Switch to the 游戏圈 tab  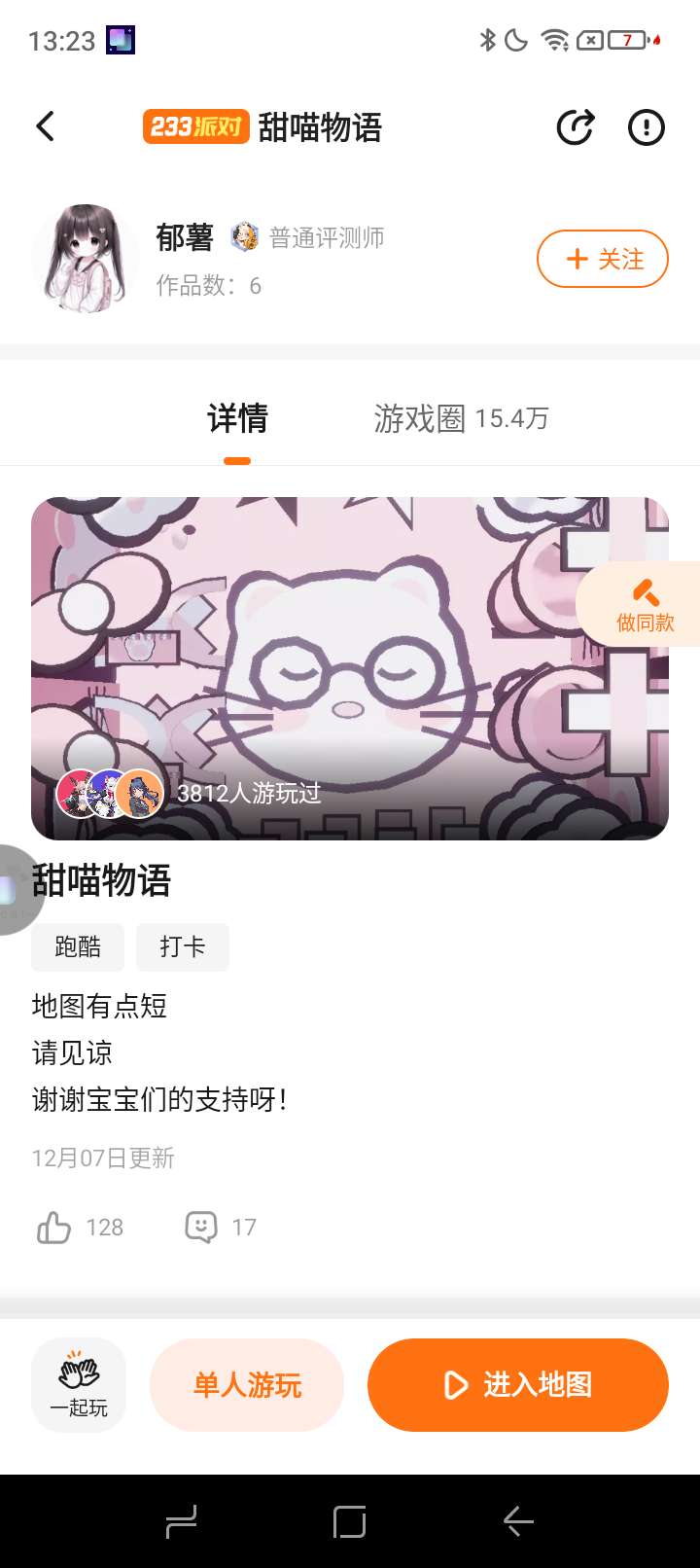(461, 418)
